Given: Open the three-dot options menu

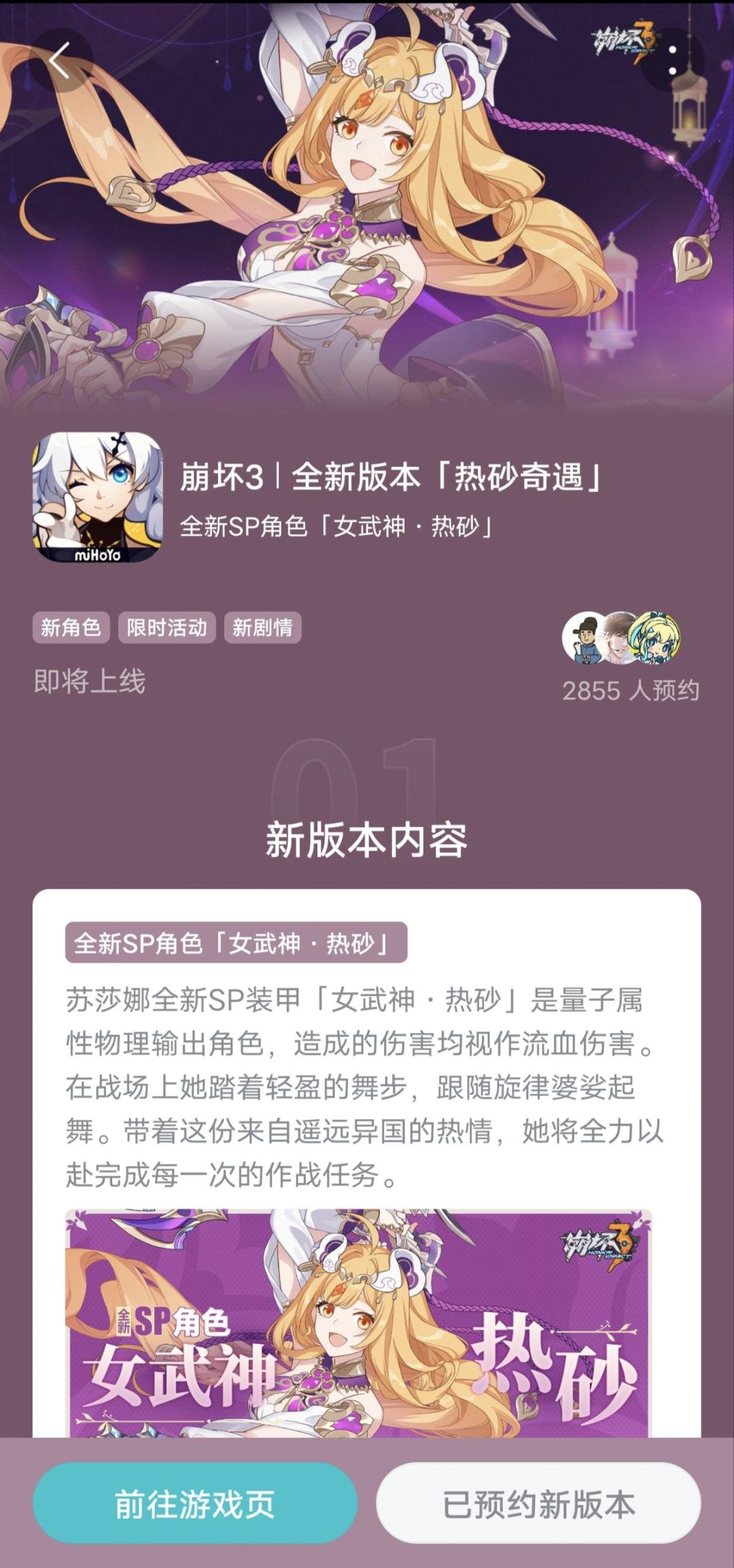Looking at the screenshot, I should pos(673,61).
